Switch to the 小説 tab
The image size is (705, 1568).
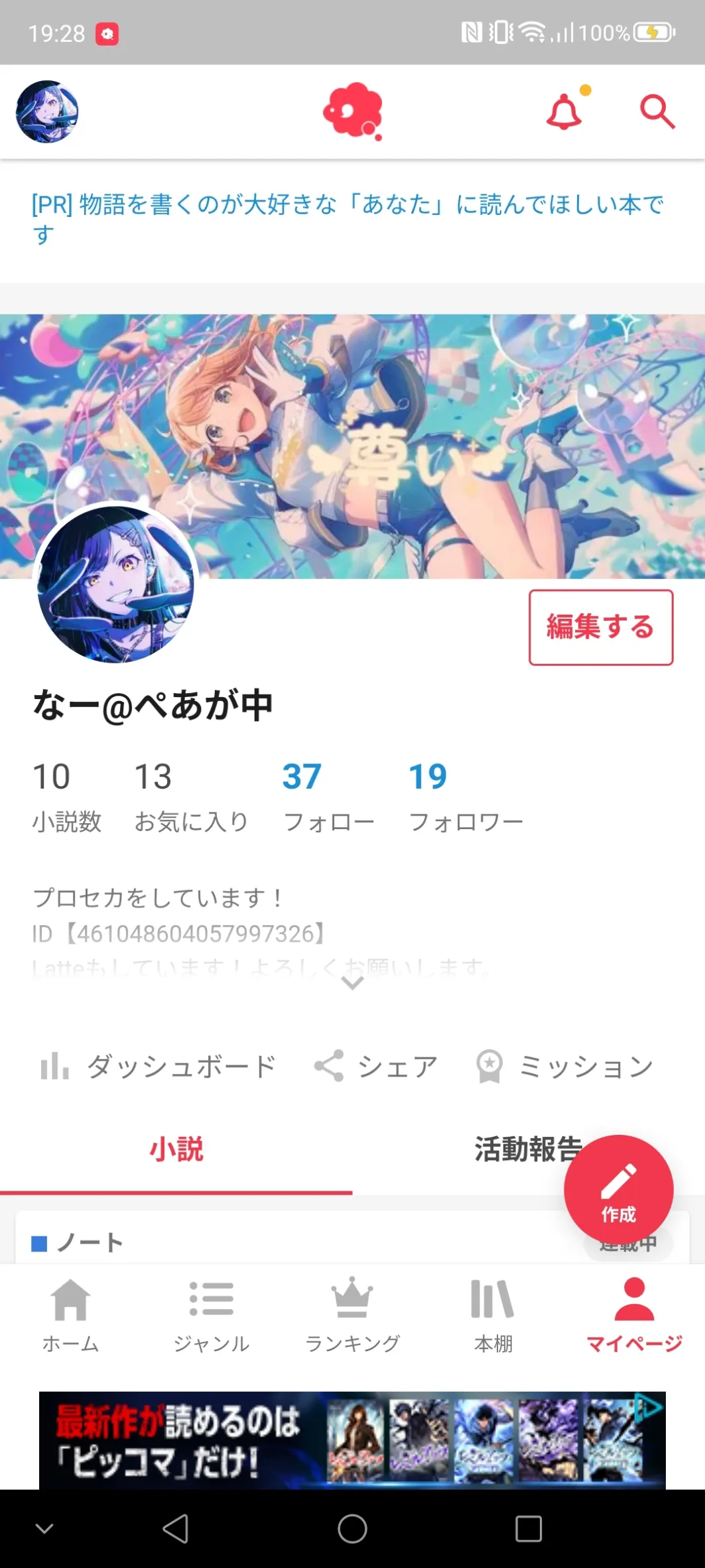[x=176, y=1150]
